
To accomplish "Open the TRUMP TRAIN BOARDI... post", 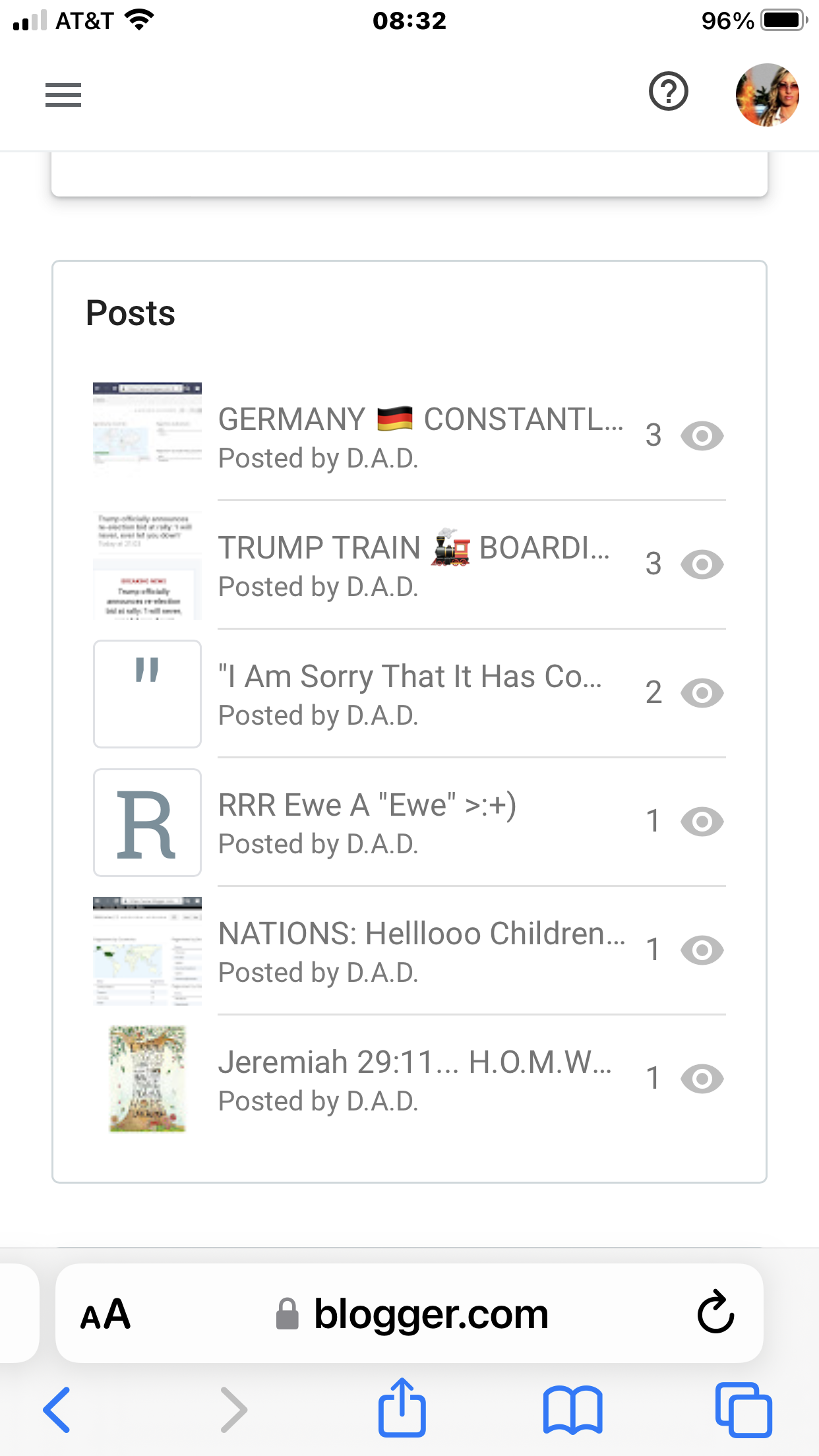I will pyautogui.click(x=409, y=564).
